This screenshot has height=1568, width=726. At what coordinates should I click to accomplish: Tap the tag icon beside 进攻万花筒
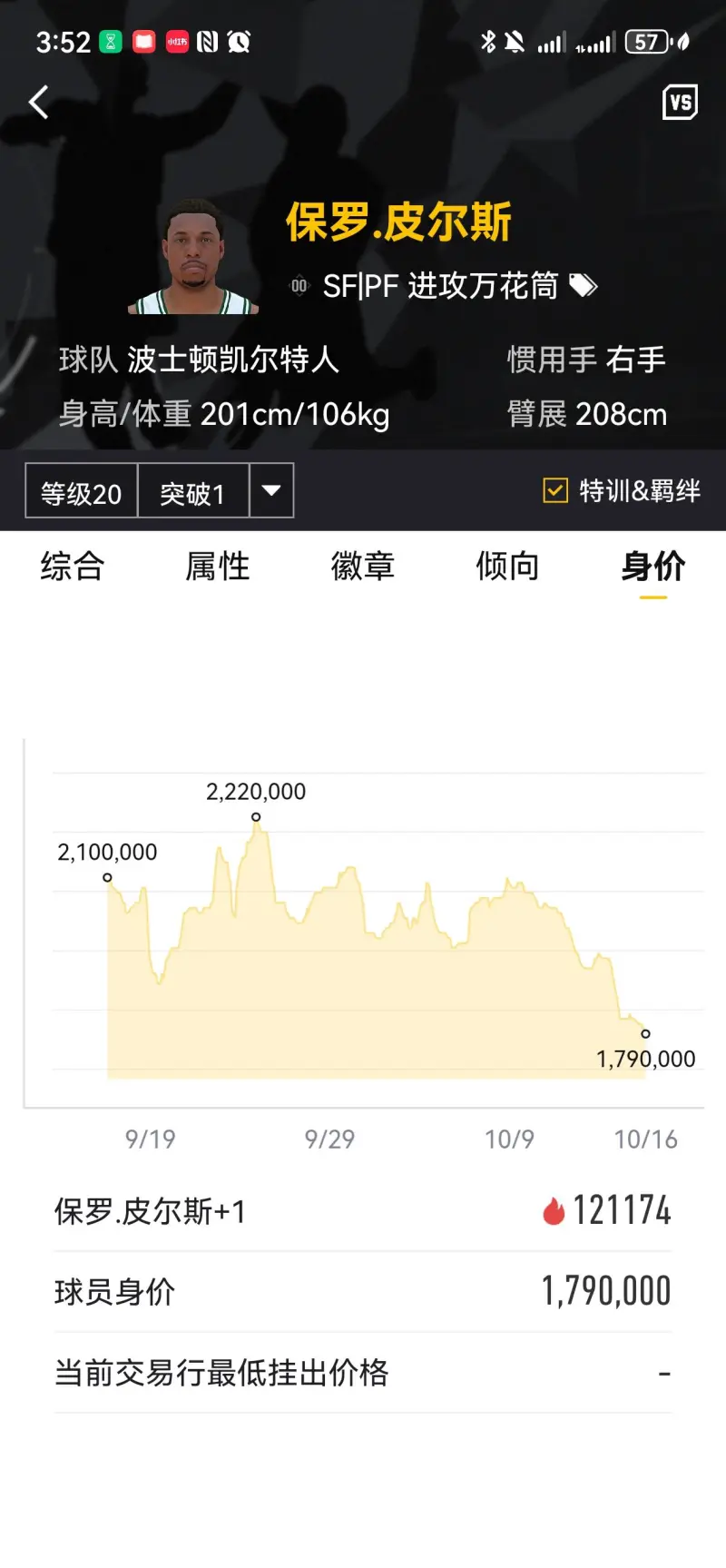(x=584, y=286)
